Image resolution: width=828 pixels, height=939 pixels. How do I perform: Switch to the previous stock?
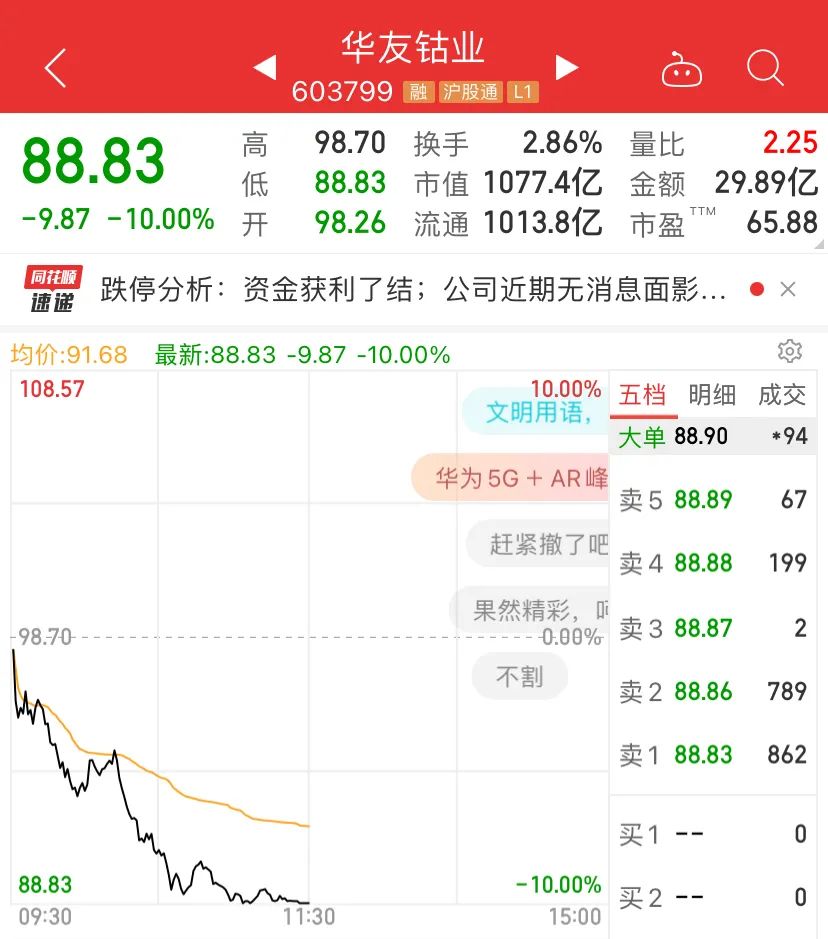[x=265, y=68]
